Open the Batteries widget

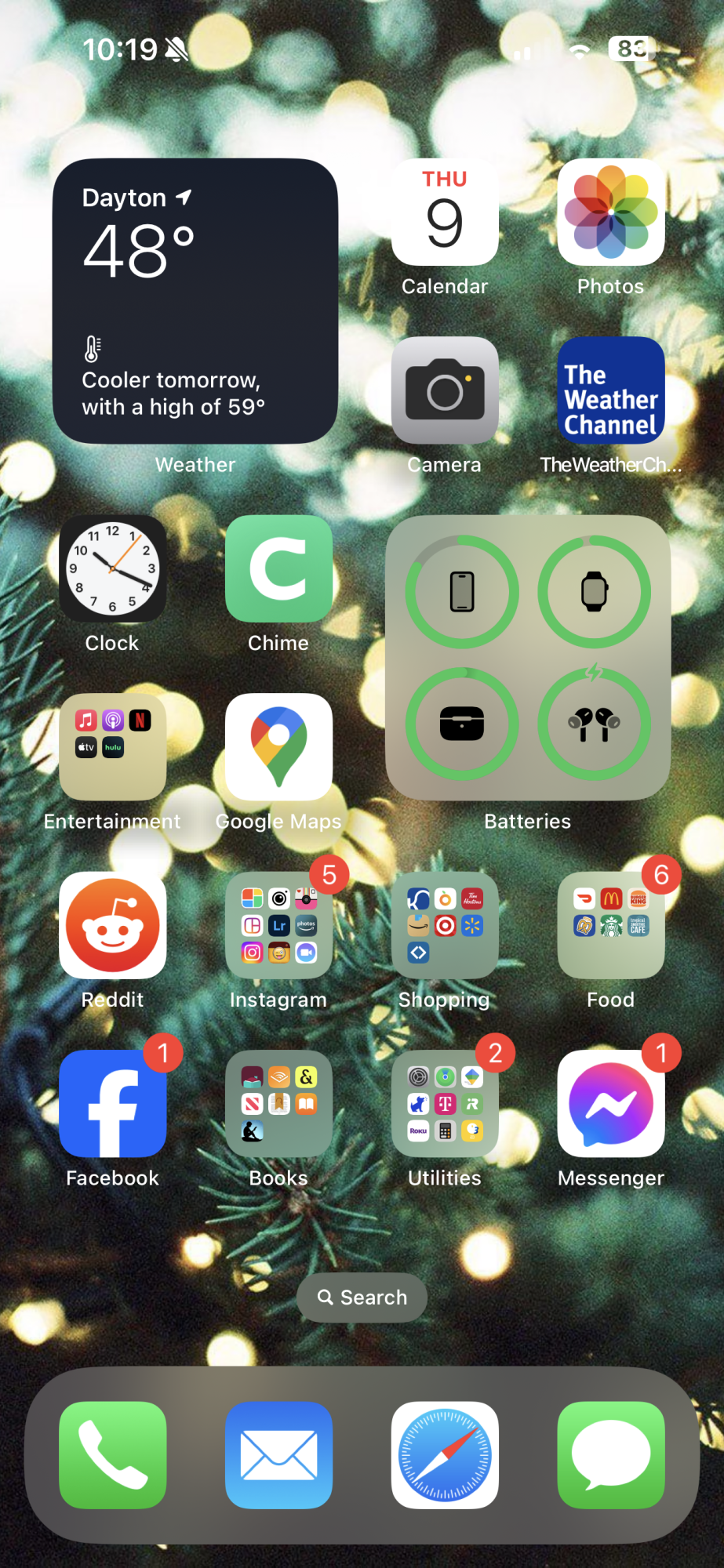527,657
